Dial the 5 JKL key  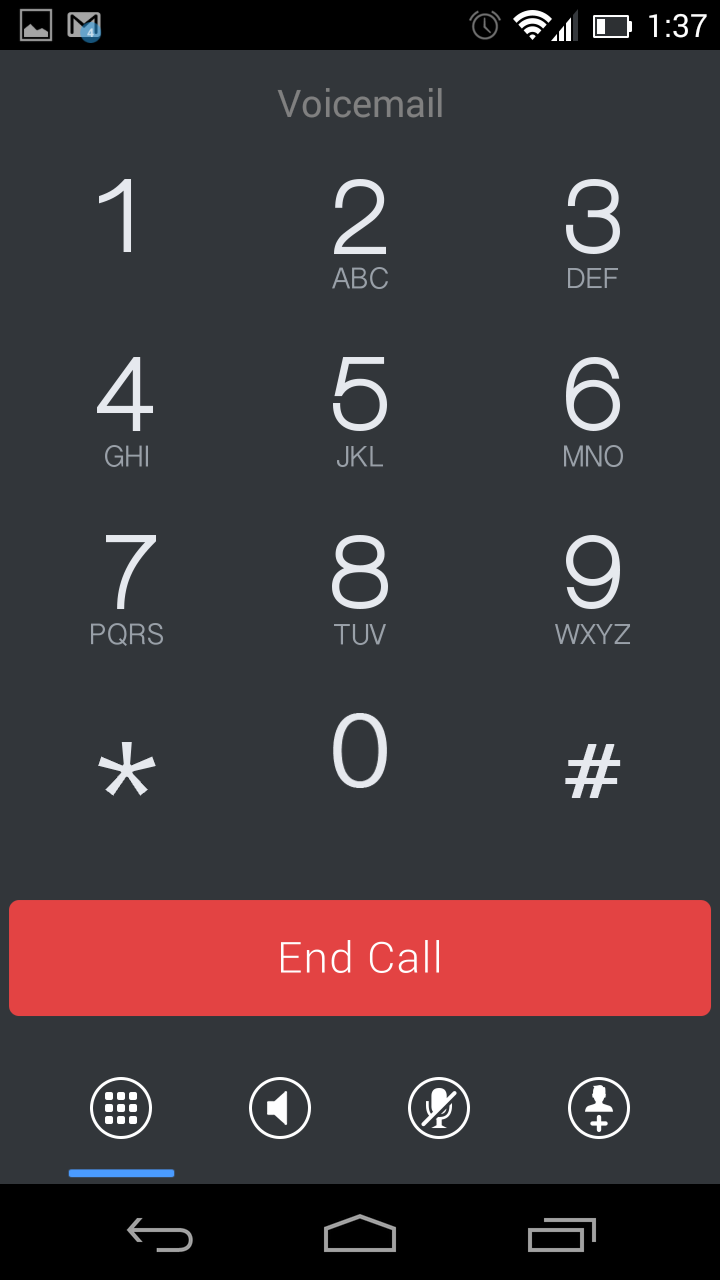click(360, 410)
